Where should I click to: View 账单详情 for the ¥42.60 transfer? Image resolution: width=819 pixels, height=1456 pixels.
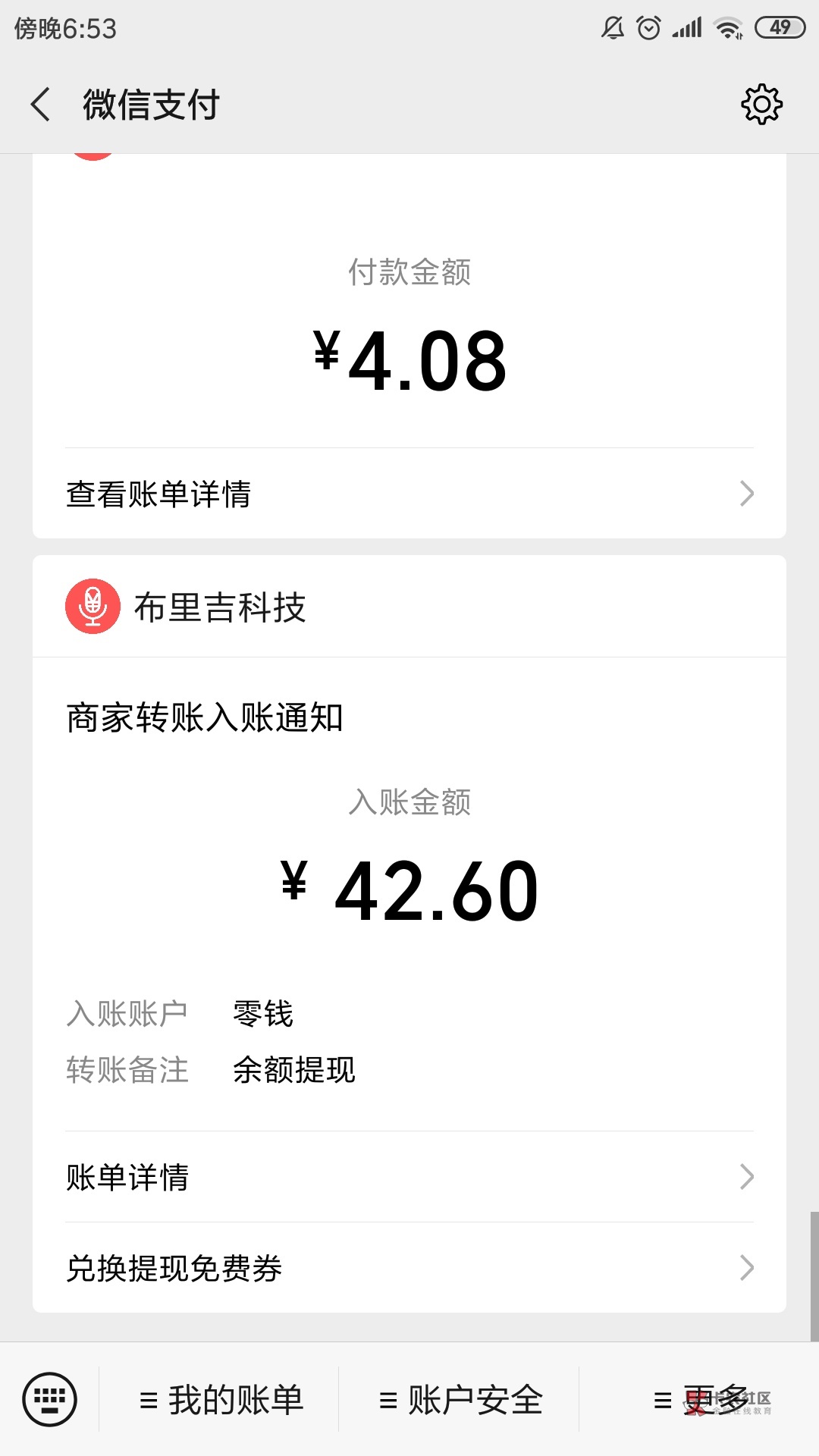point(409,1177)
